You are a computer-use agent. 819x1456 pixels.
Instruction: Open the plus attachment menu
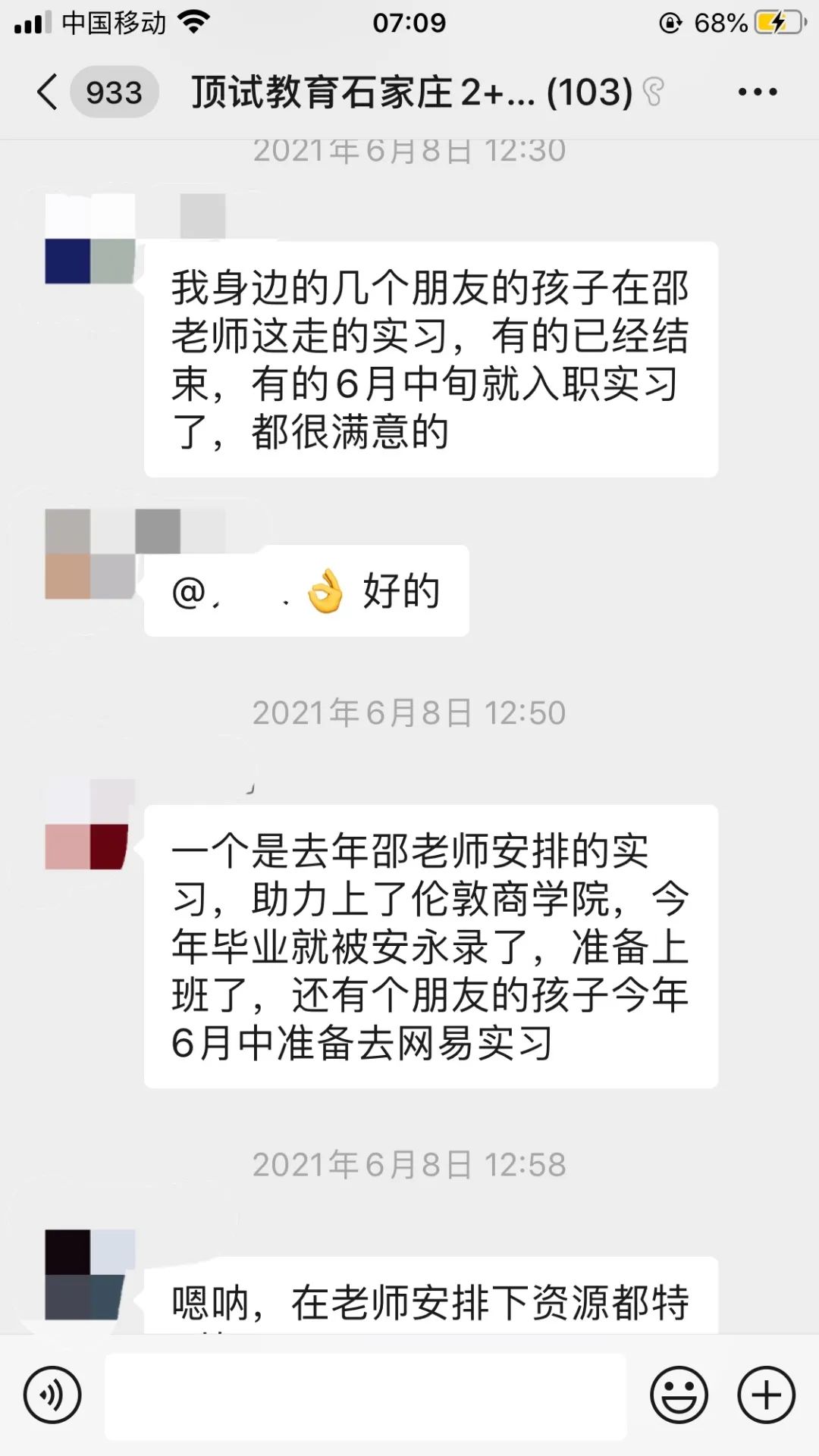(767, 1395)
